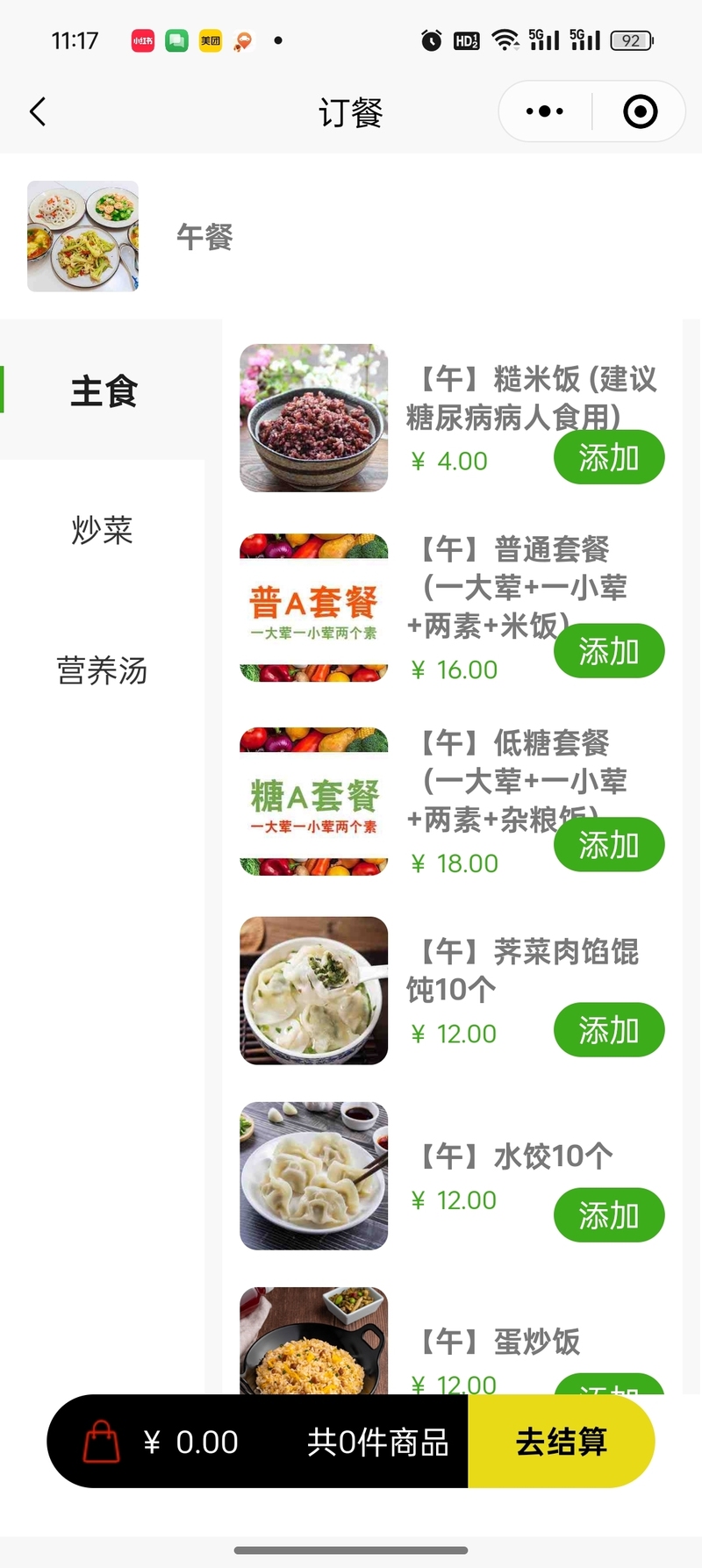Add 糙米饭 to the cart
This screenshot has width=702, height=1568.
[609, 457]
